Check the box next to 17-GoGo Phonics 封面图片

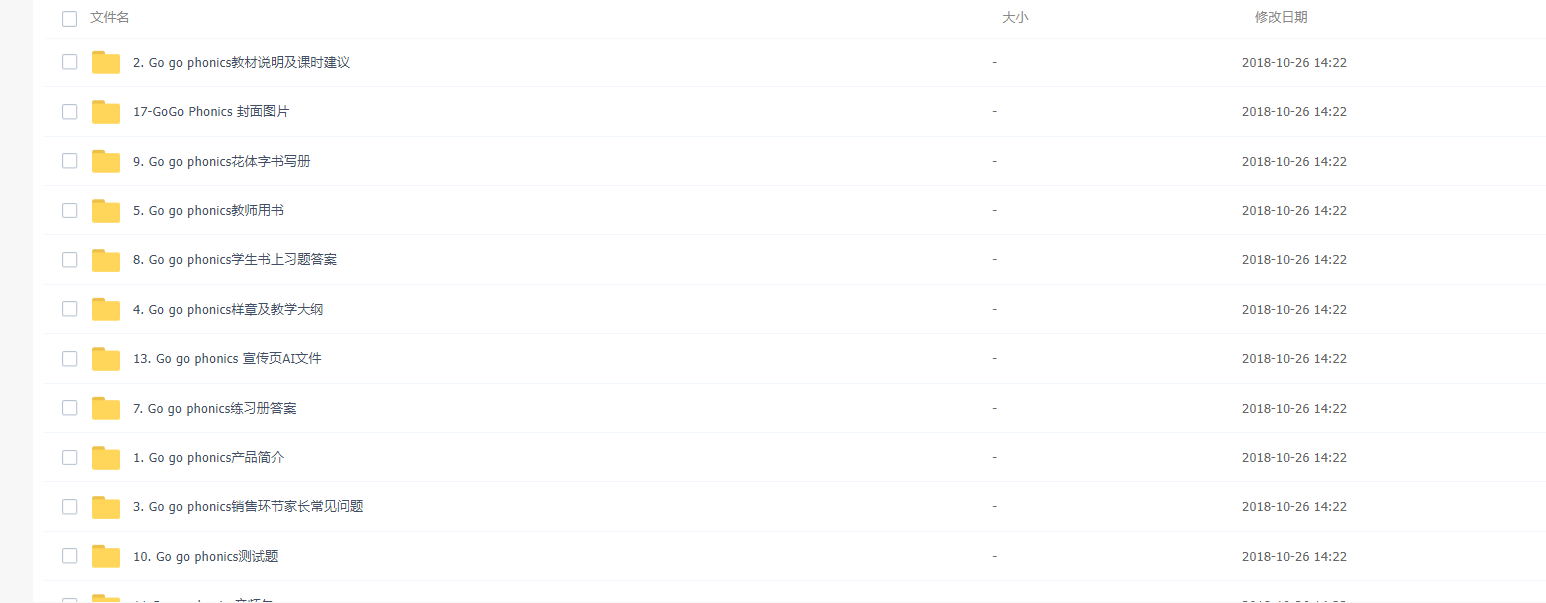click(x=69, y=111)
